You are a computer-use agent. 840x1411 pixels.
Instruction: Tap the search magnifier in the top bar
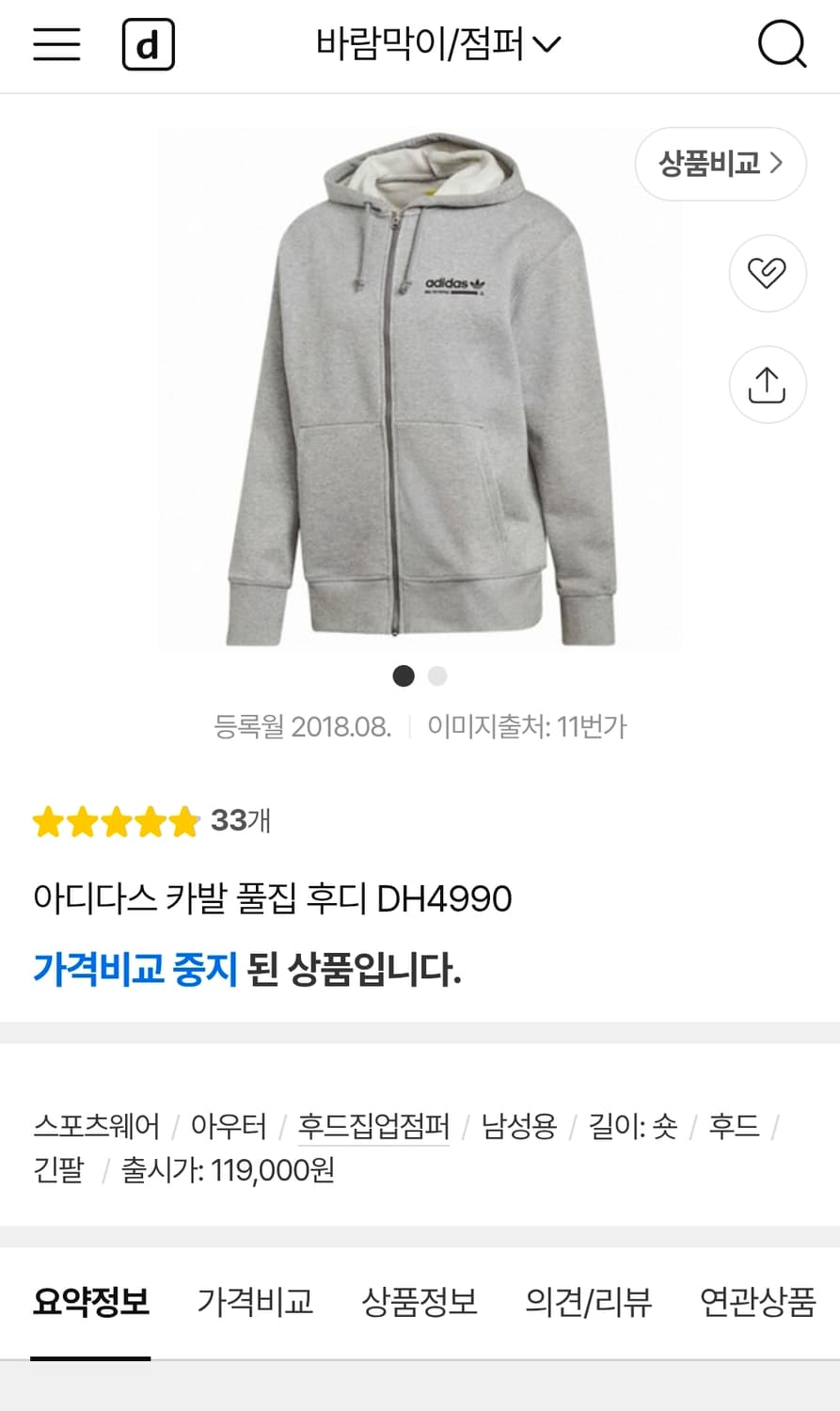point(782,43)
